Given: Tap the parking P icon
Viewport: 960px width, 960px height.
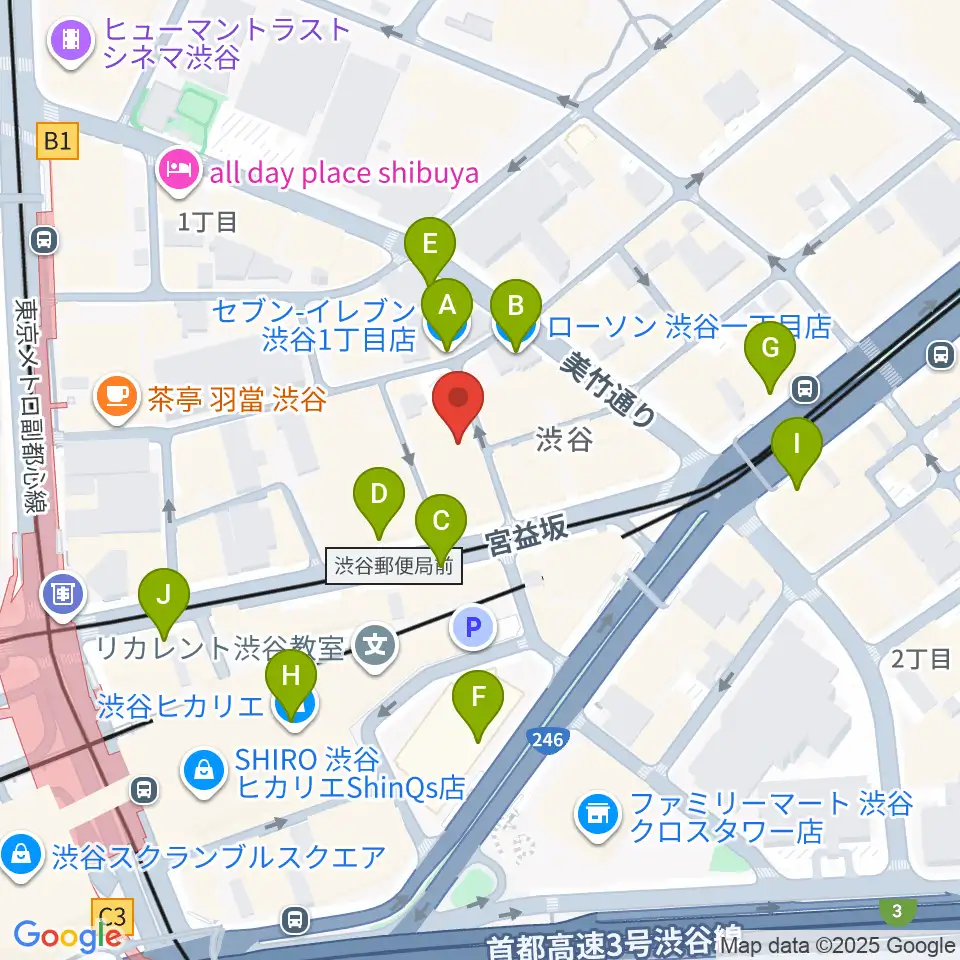Looking at the screenshot, I should point(473,627).
